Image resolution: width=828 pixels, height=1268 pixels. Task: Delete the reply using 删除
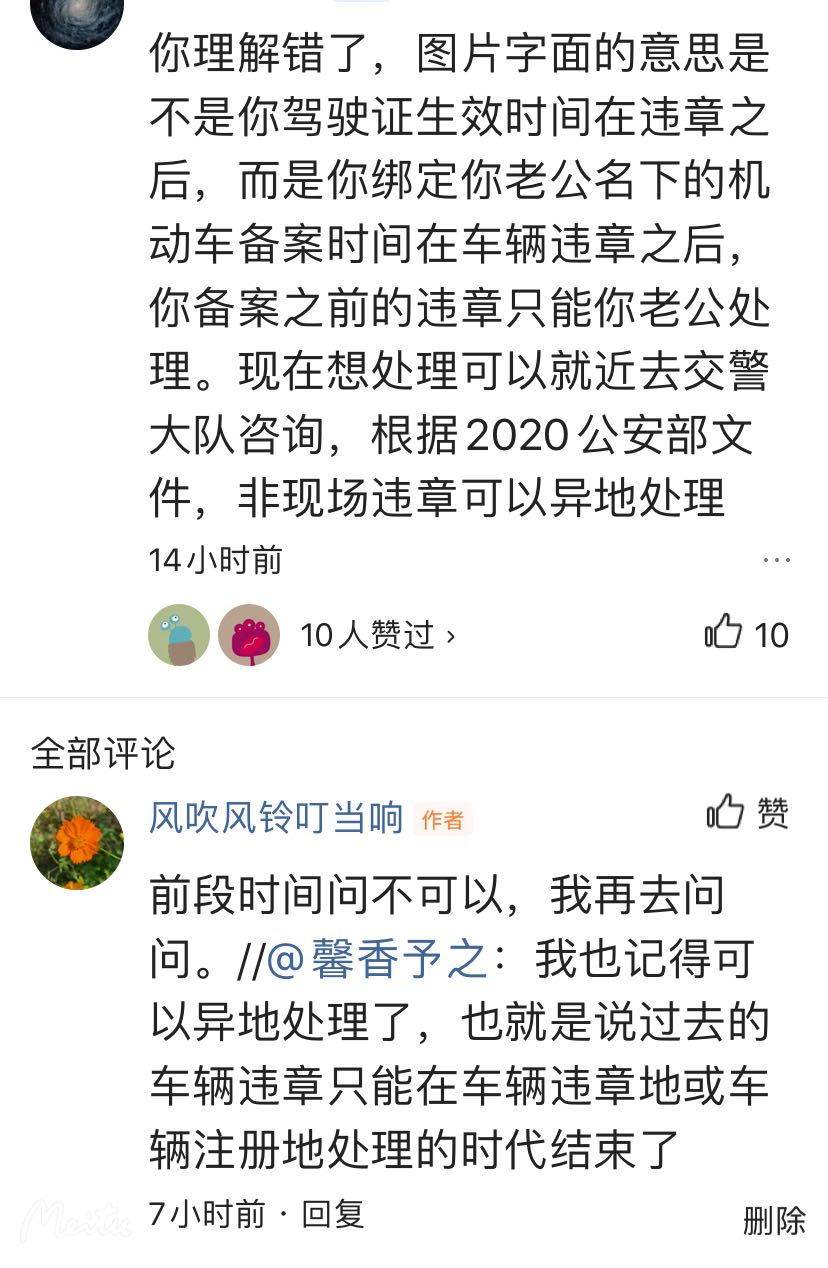coord(774,1220)
